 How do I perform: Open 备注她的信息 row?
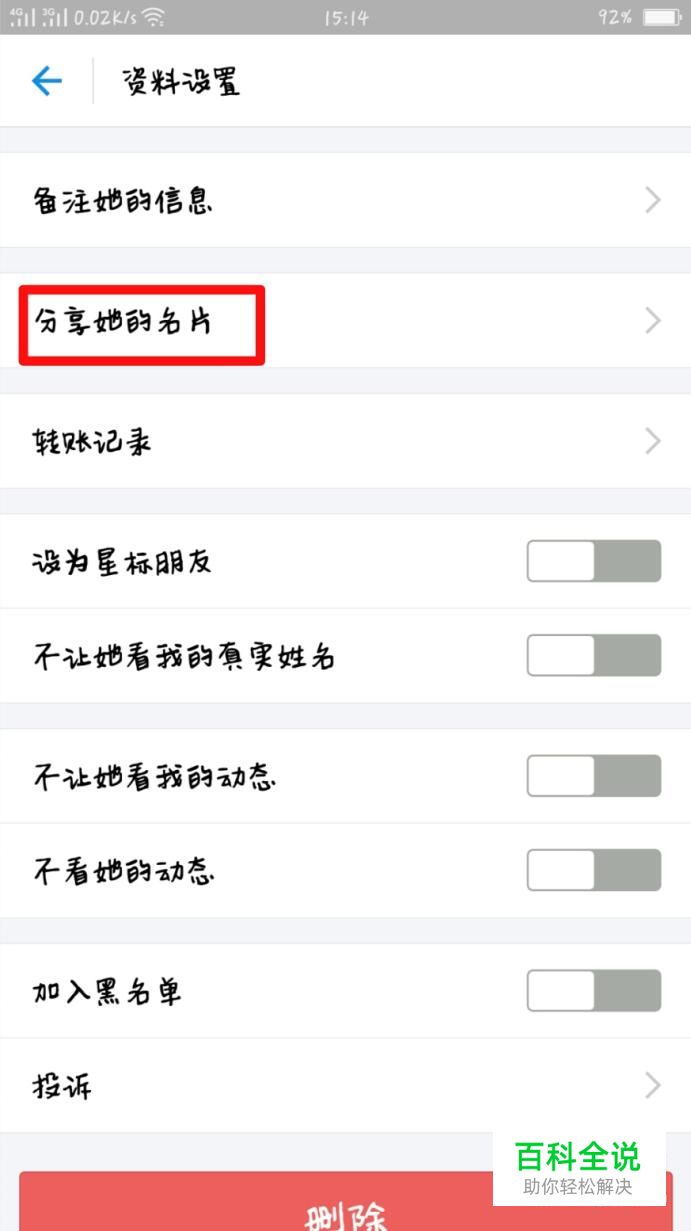[x=345, y=200]
